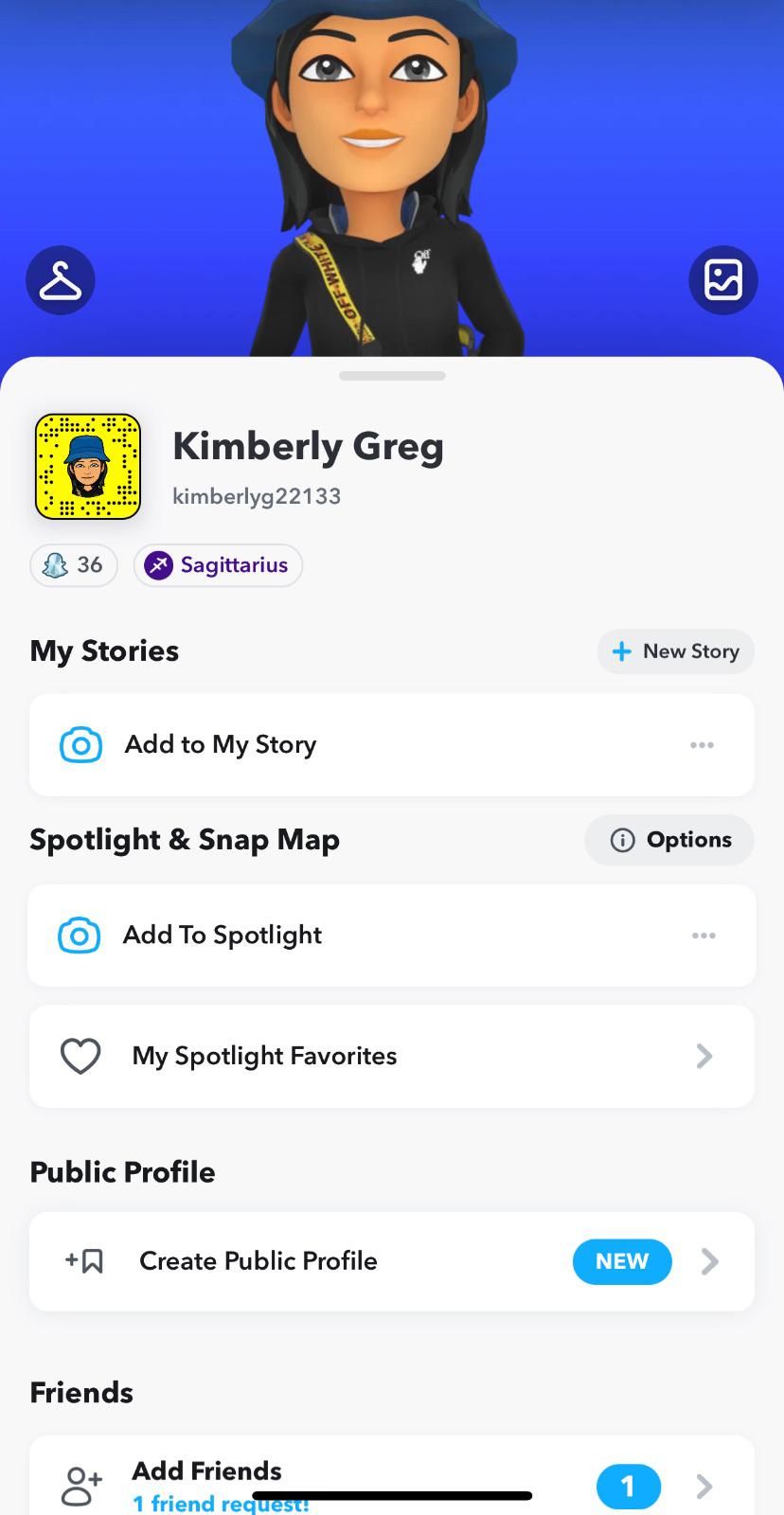This screenshot has width=784, height=1515.
Task: Open the Sagittarius zodiac chip
Action: 218,565
